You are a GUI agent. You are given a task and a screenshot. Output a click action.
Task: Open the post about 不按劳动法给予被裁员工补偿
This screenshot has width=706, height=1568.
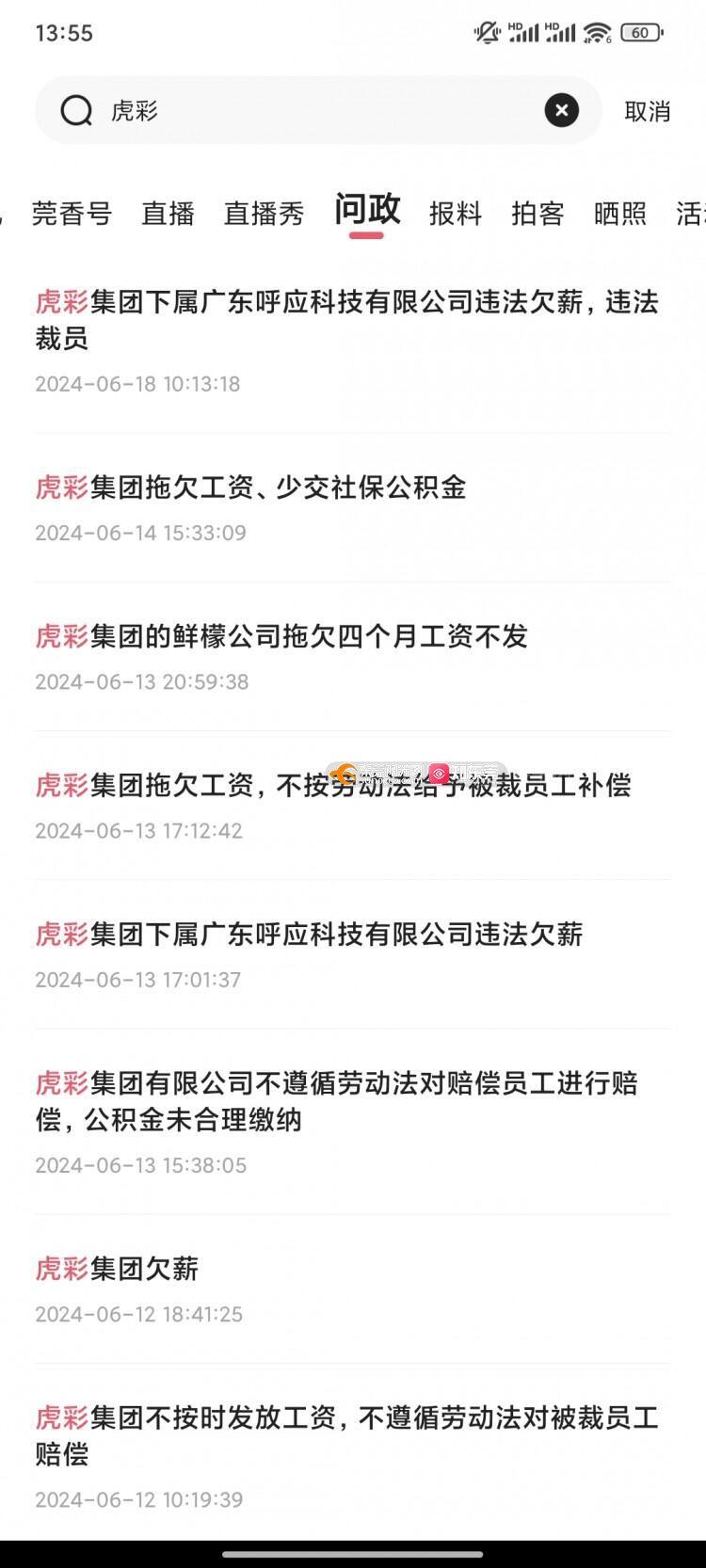332,785
